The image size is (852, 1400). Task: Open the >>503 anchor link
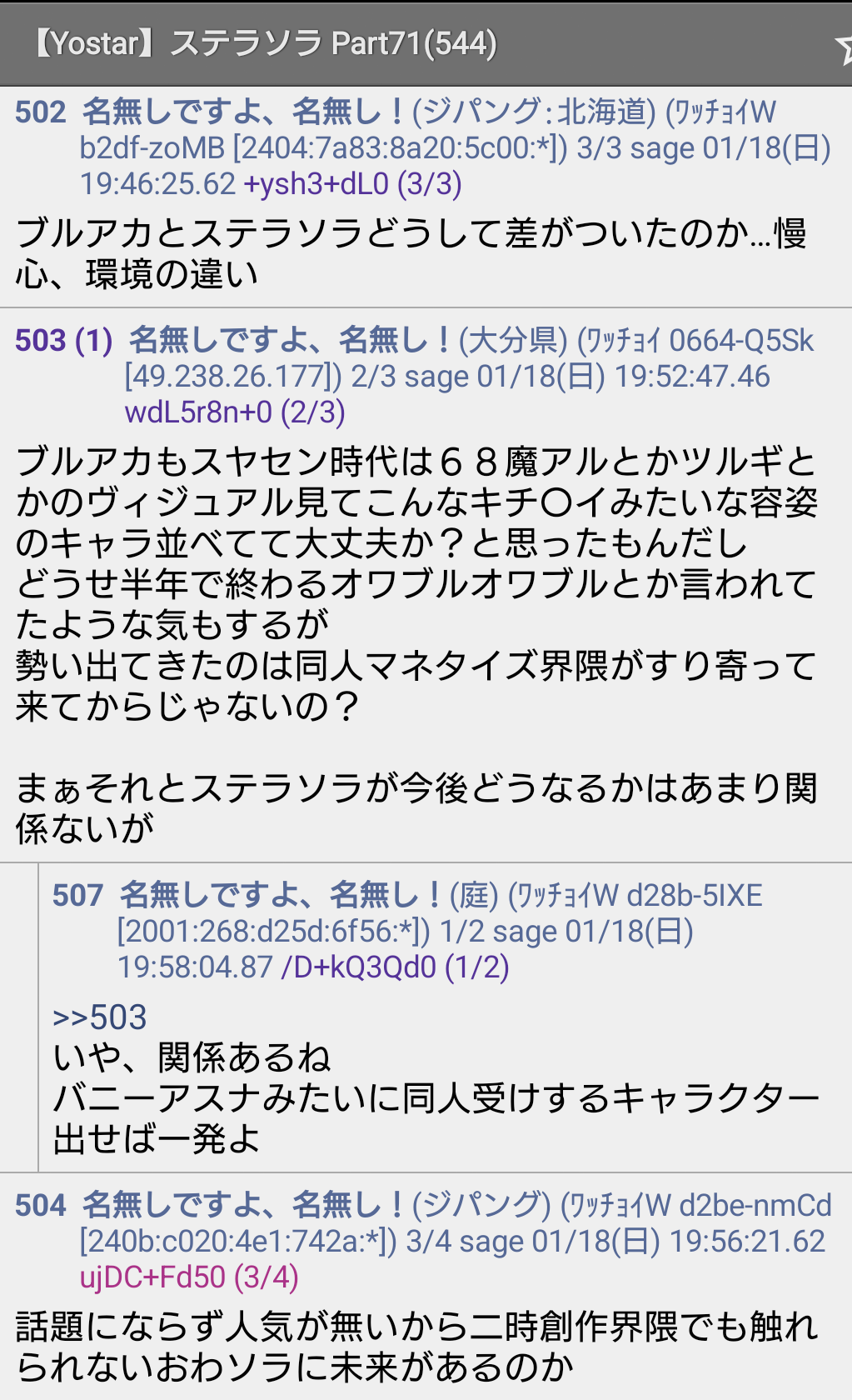(x=99, y=1017)
